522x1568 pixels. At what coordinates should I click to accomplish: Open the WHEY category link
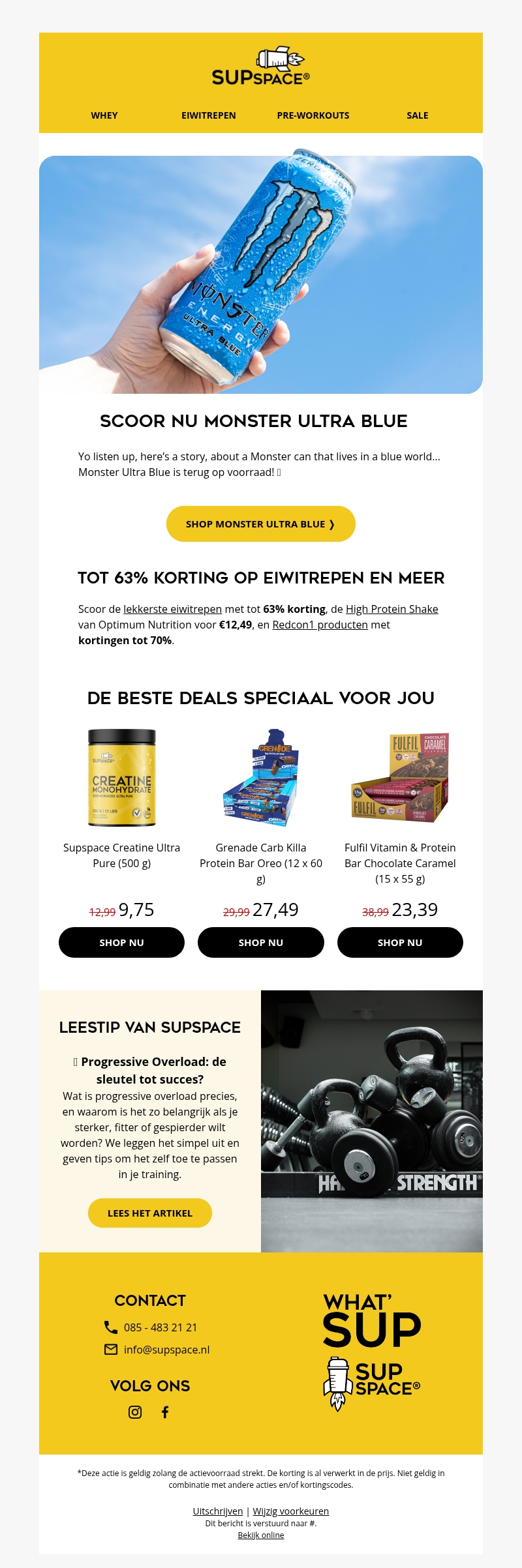(x=104, y=115)
